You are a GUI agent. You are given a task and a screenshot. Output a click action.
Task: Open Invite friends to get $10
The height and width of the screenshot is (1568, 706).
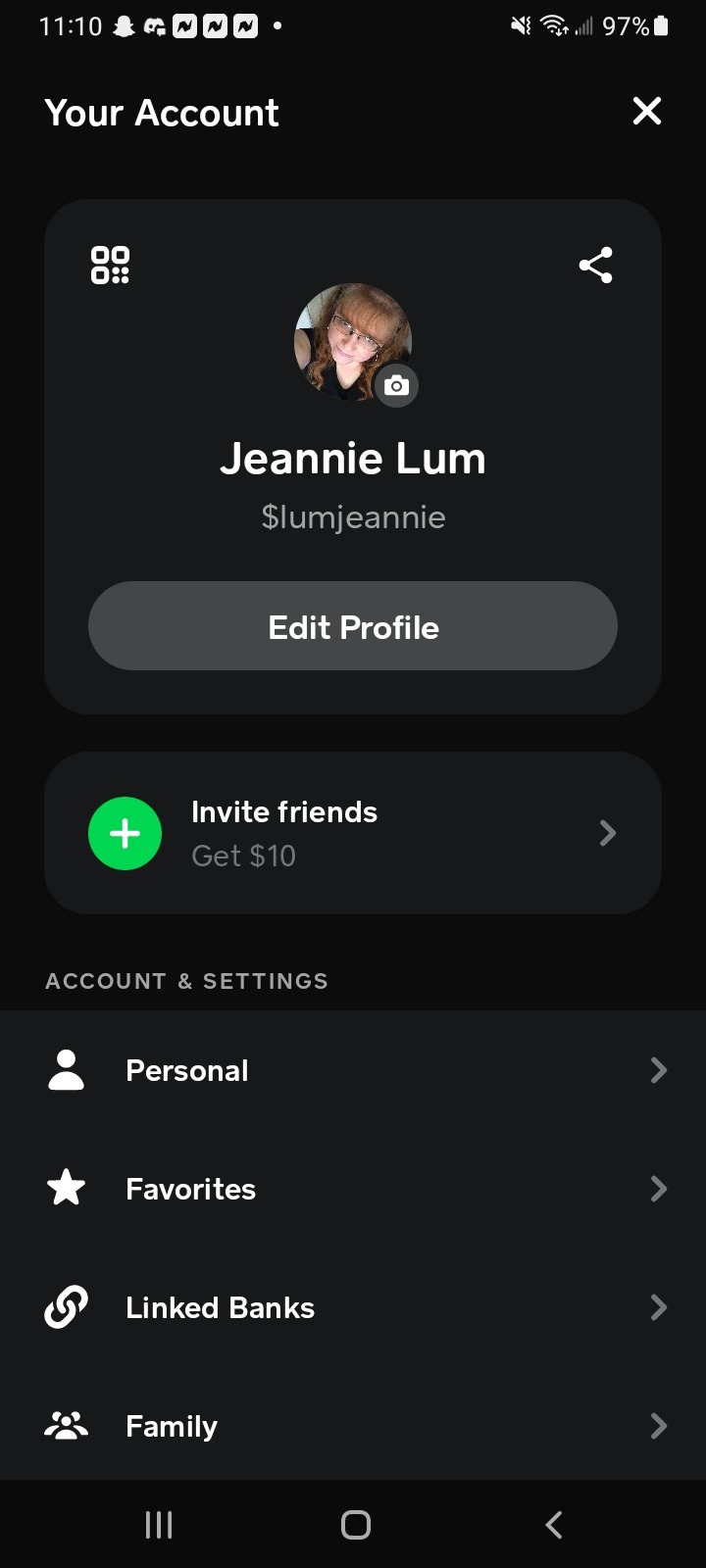point(353,833)
